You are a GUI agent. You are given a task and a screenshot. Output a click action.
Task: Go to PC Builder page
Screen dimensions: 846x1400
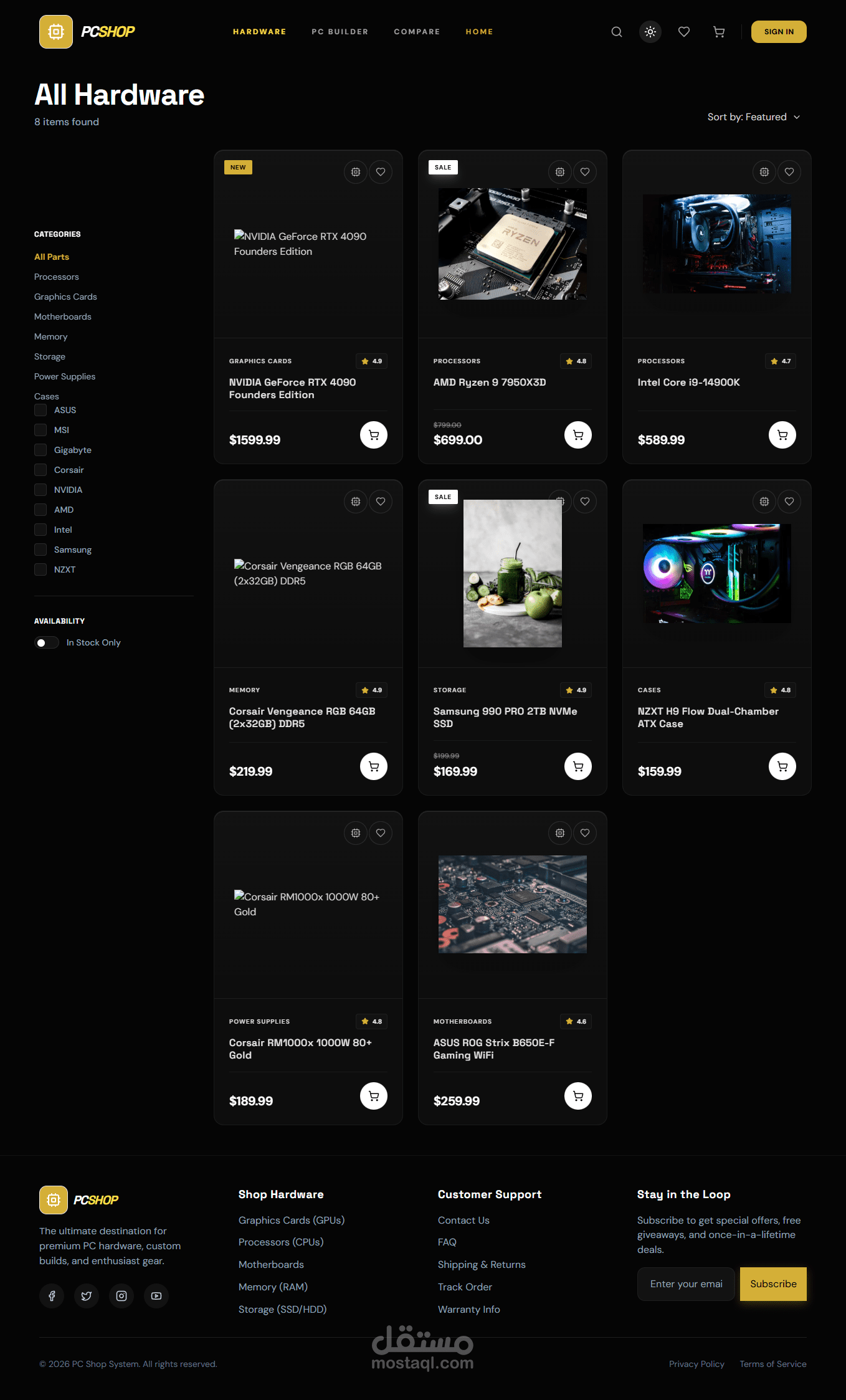click(340, 32)
